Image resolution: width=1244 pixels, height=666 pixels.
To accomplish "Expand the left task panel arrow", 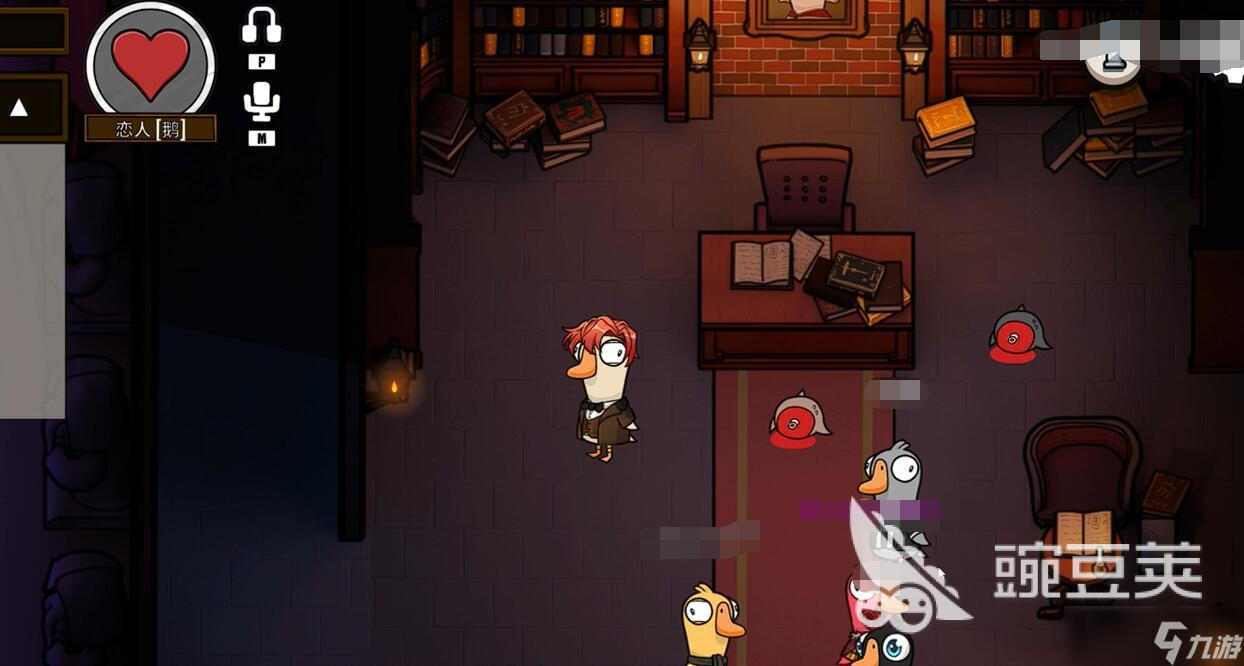I will coord(19,107).
